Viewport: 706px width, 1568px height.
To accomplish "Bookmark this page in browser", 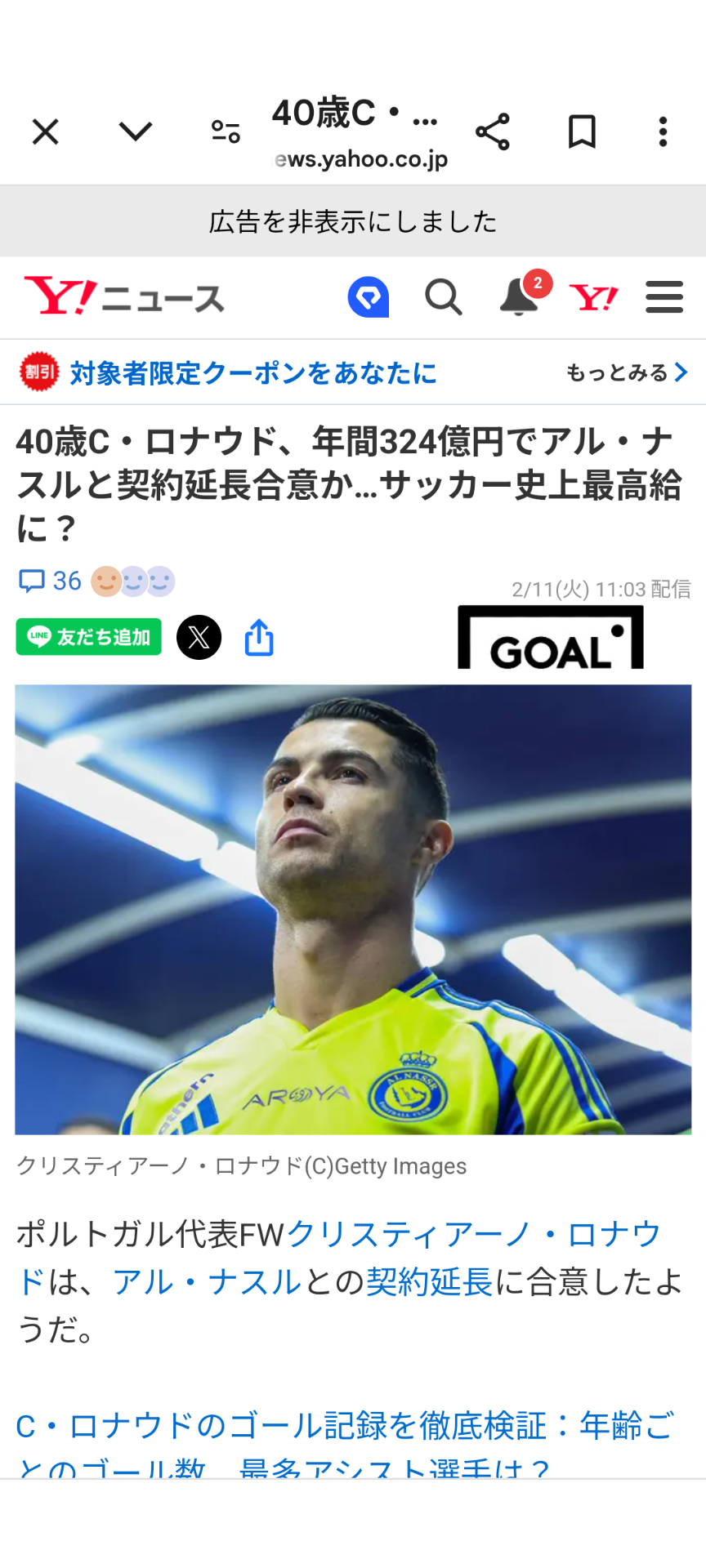I will (582, 131).
